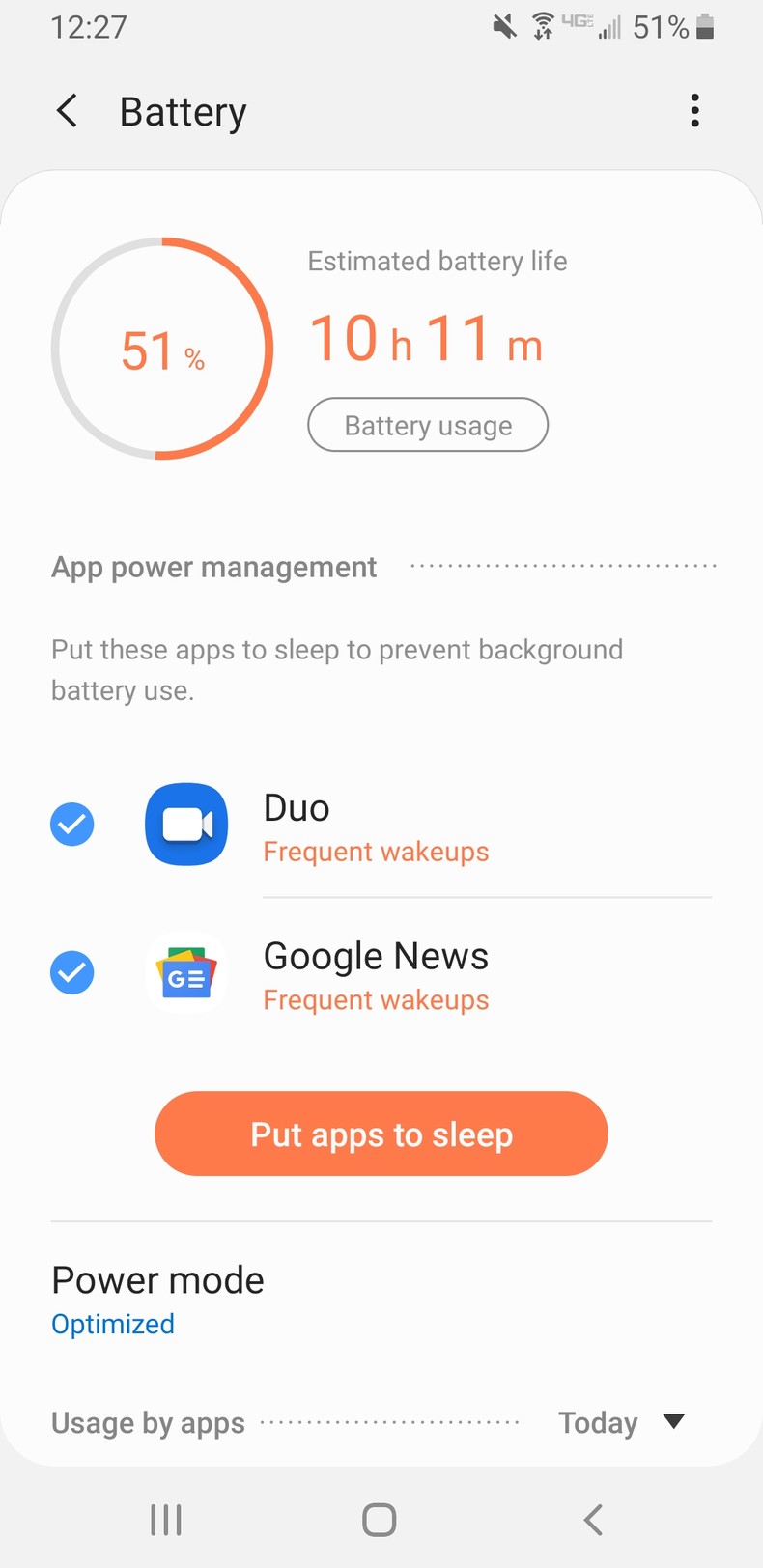This screenshot has height=1568, width=763.
Task: Uncheck the Google News checkbox
Action: (72, 972)
